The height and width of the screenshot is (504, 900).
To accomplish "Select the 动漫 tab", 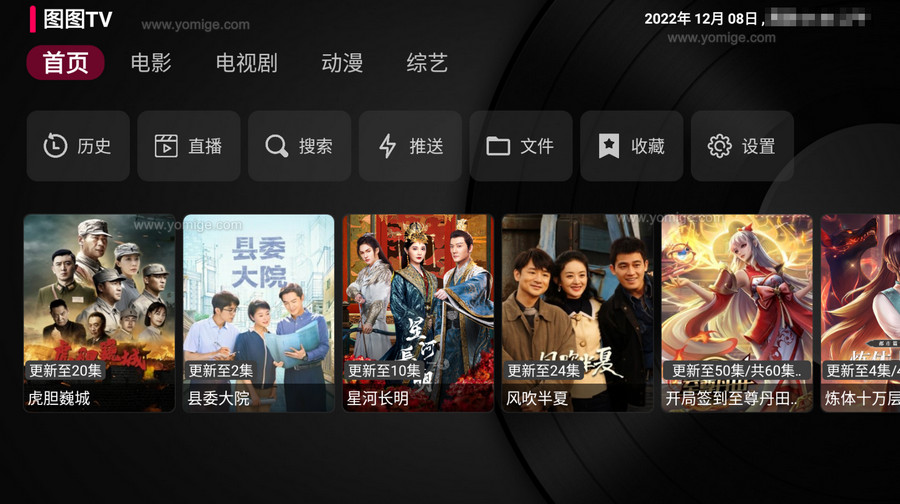I will click(342, 63).
